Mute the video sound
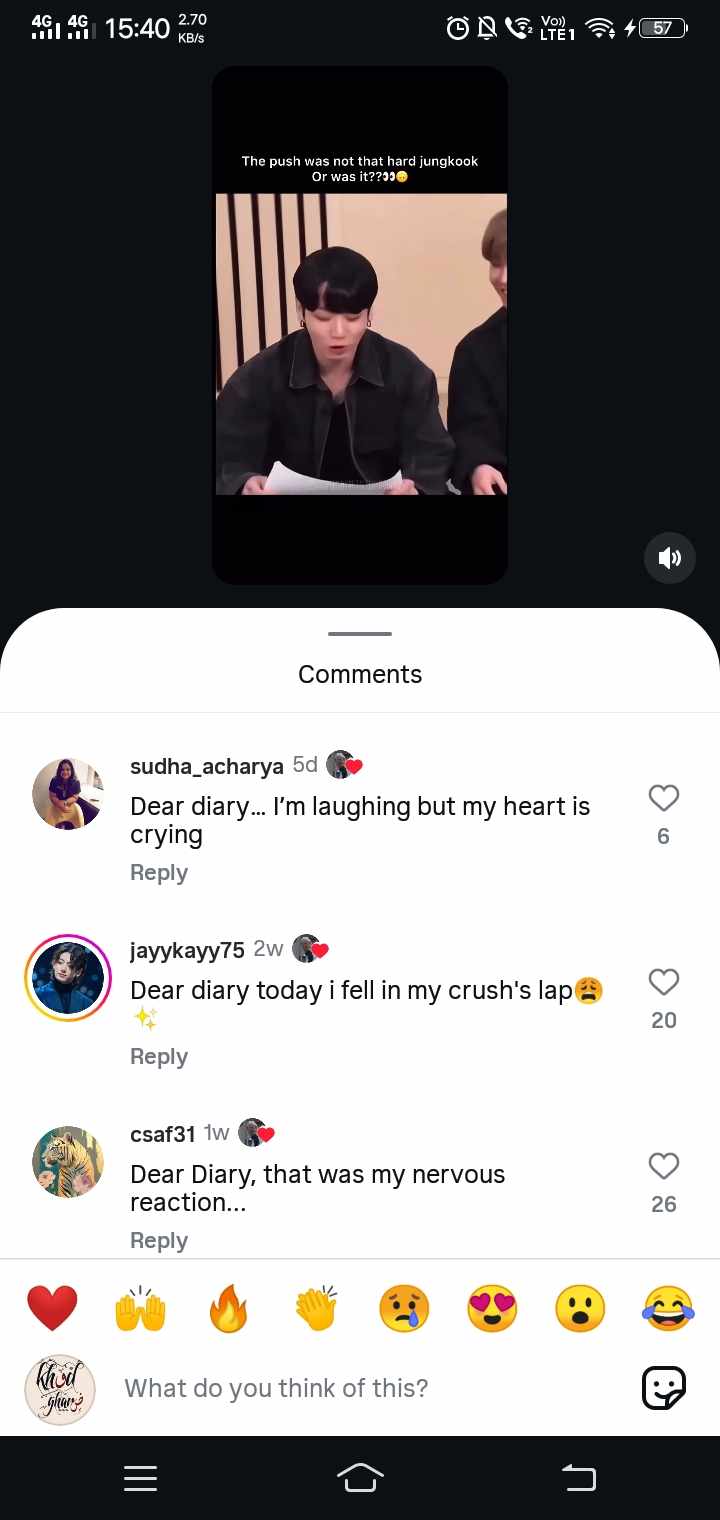 669,558
